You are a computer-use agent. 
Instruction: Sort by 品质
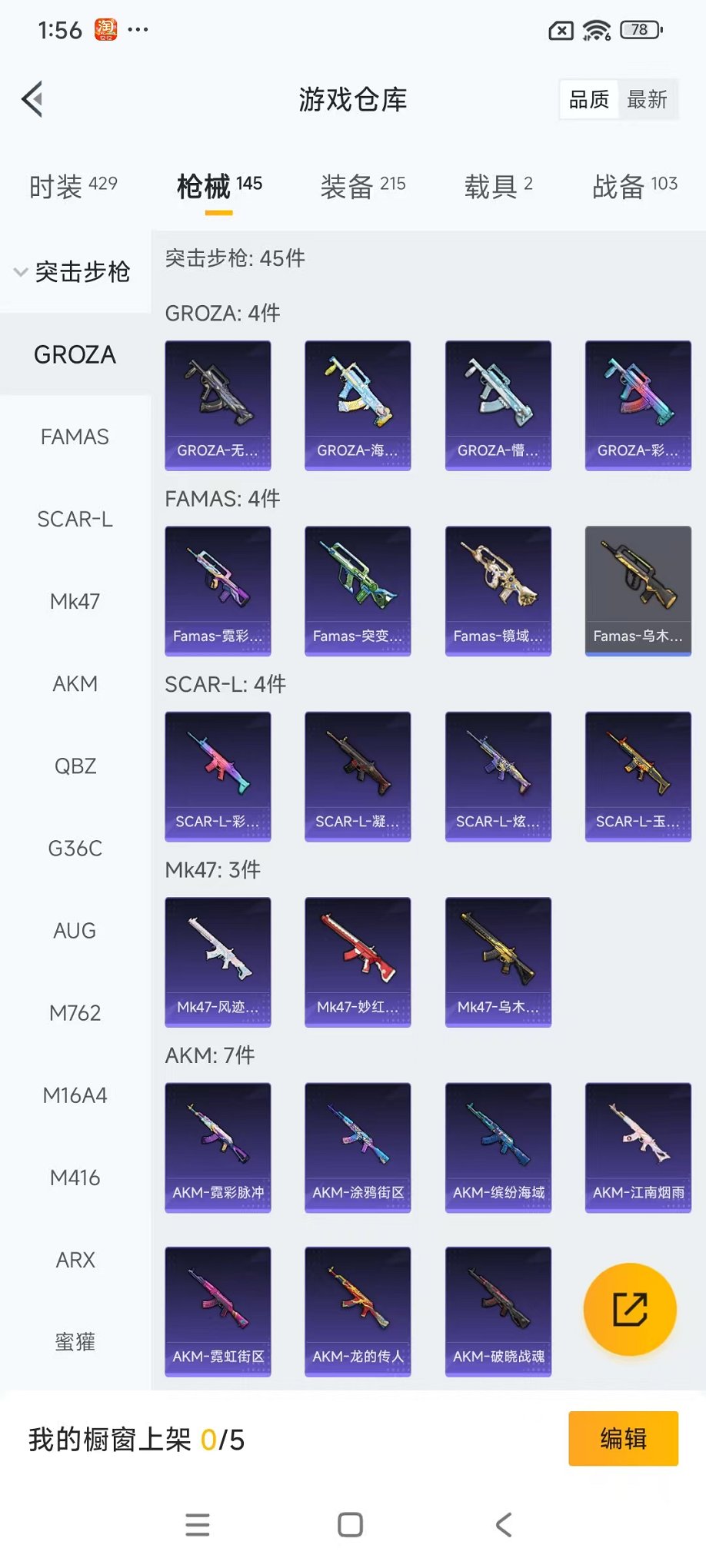pos(589,100)
